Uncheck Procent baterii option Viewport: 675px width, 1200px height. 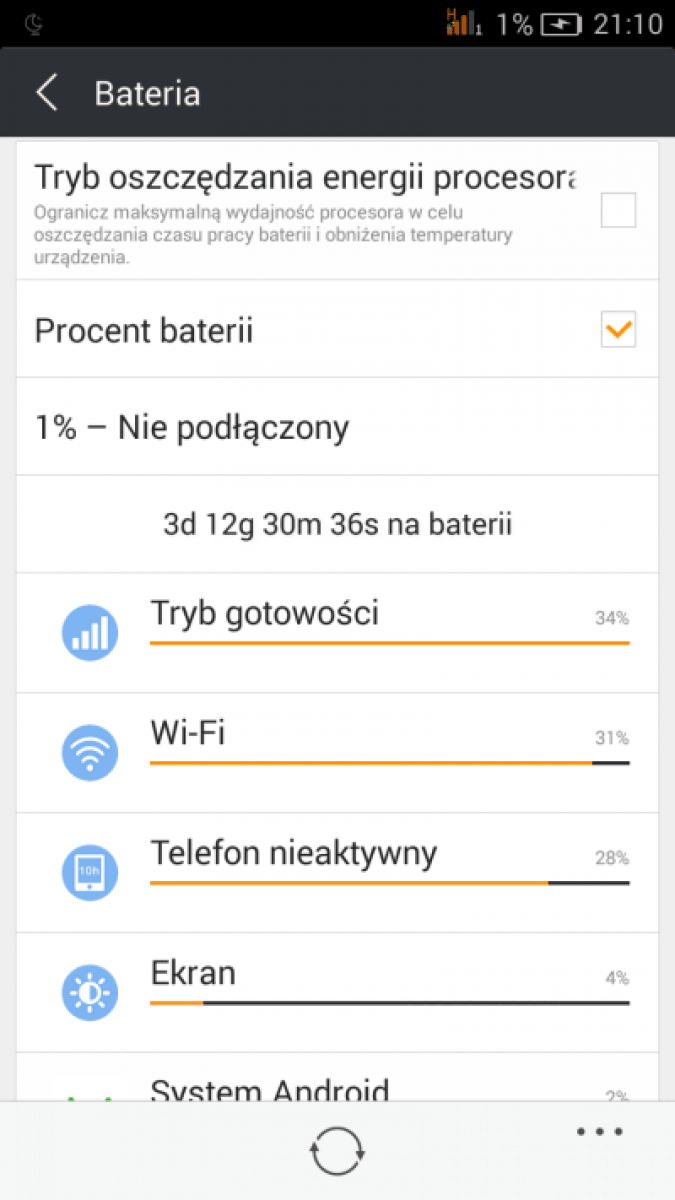[618, 330]
